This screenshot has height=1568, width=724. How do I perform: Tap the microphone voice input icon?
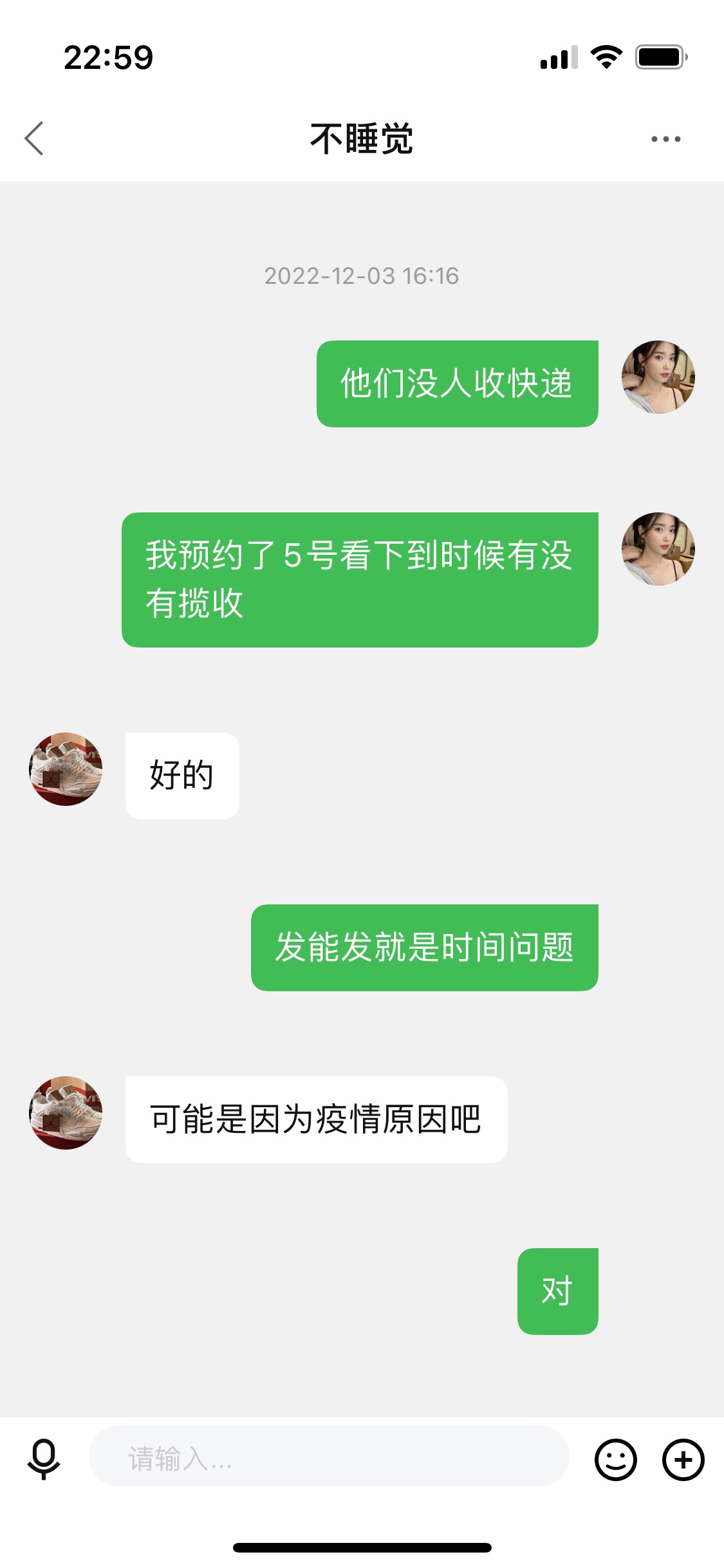[44, 1459]
